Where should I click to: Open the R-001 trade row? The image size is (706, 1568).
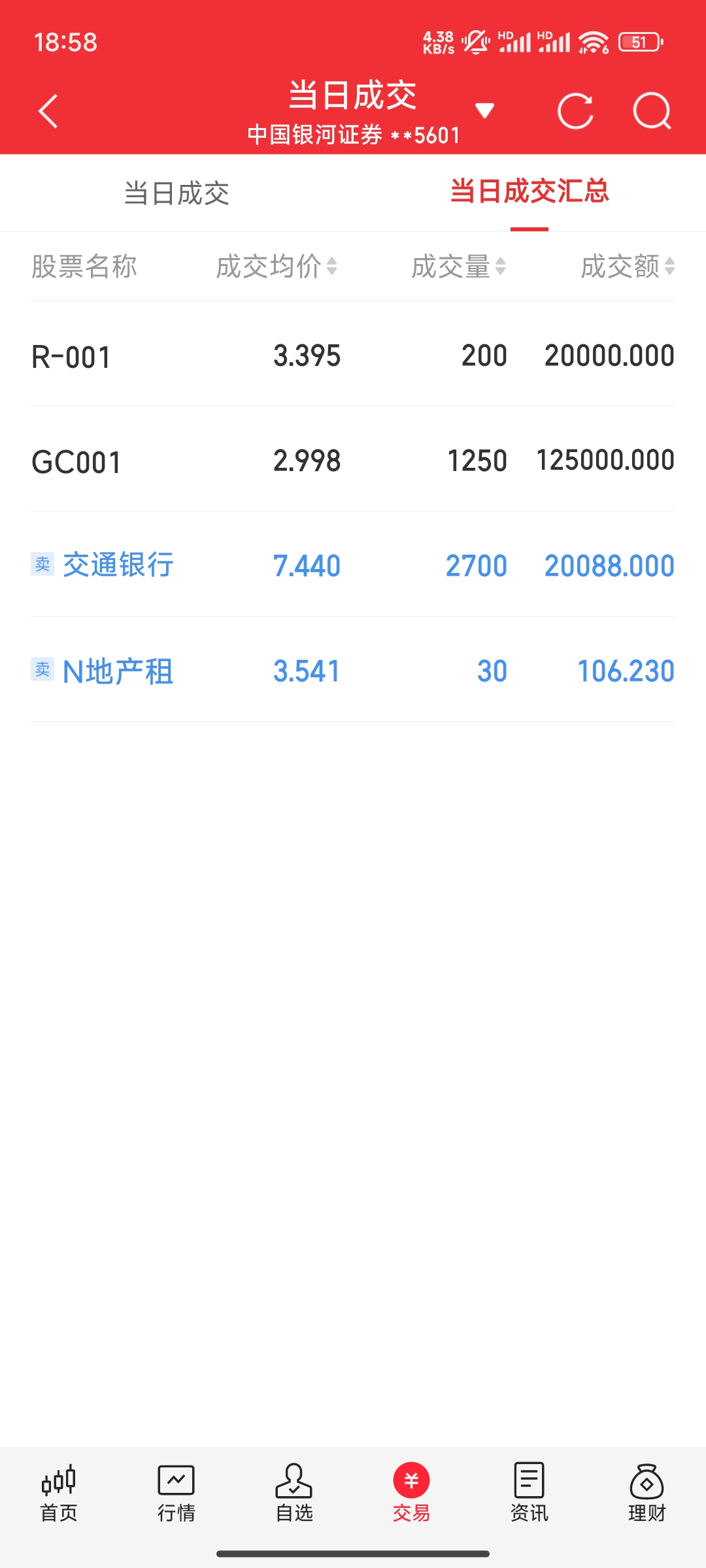(353, 356)
